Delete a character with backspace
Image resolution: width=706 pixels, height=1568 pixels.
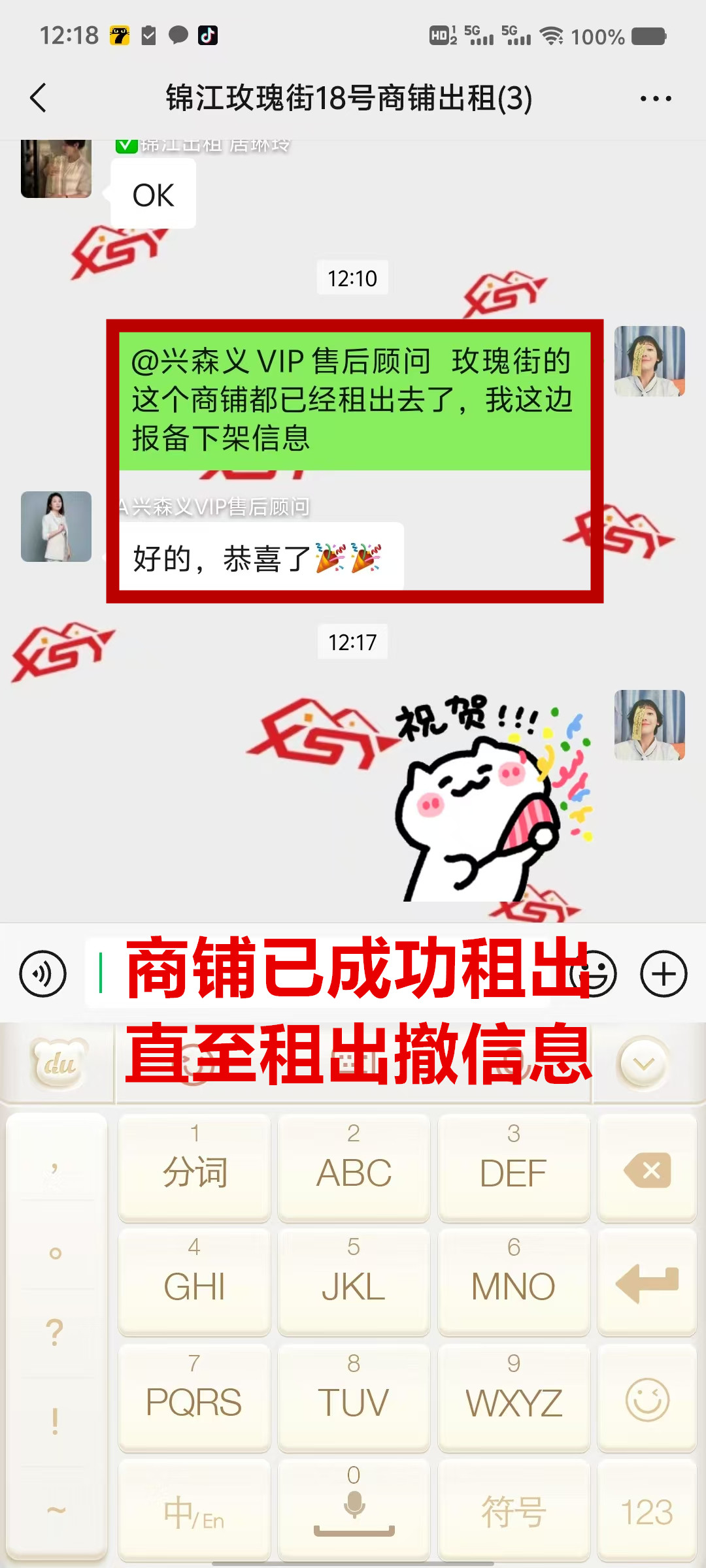point(647,1169)
